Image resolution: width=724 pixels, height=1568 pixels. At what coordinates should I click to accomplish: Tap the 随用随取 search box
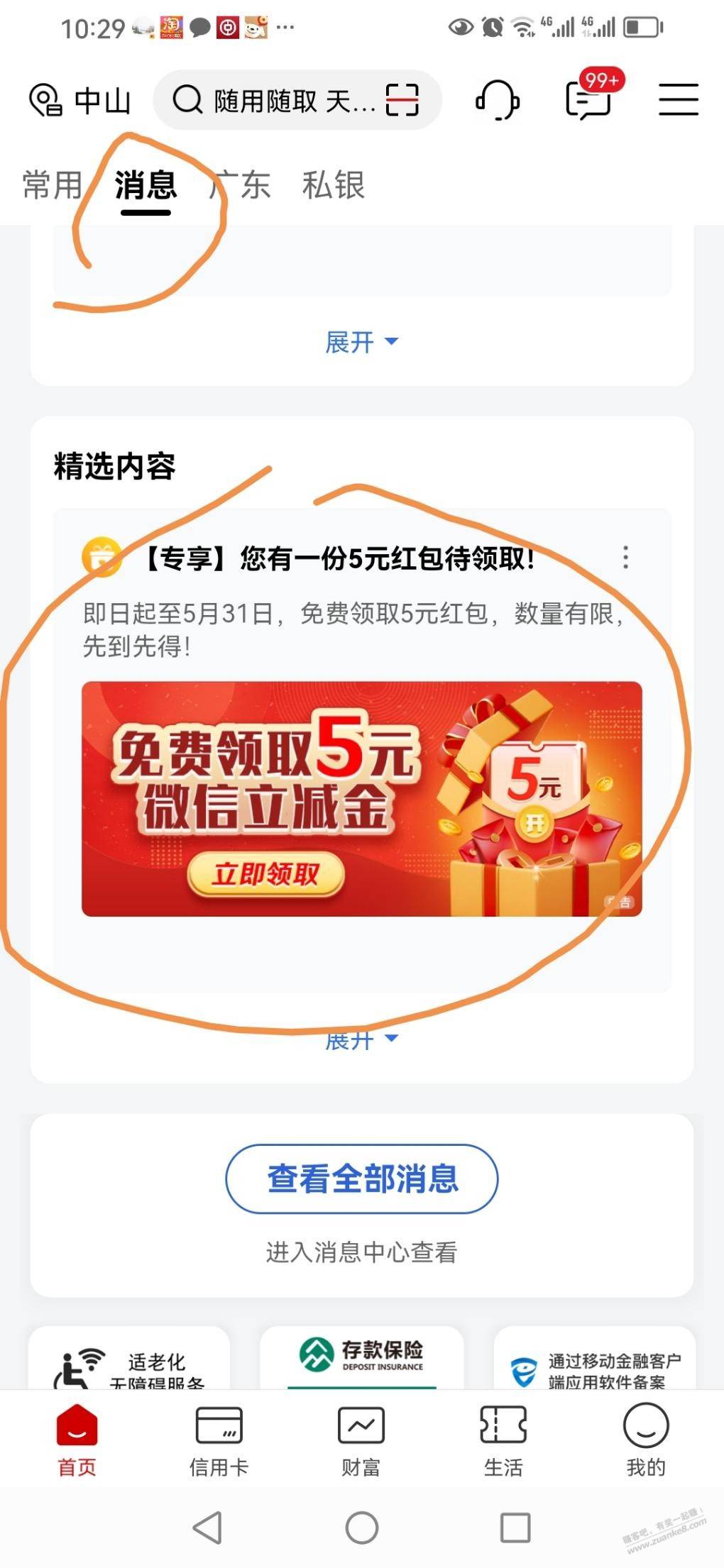(277, 101)
